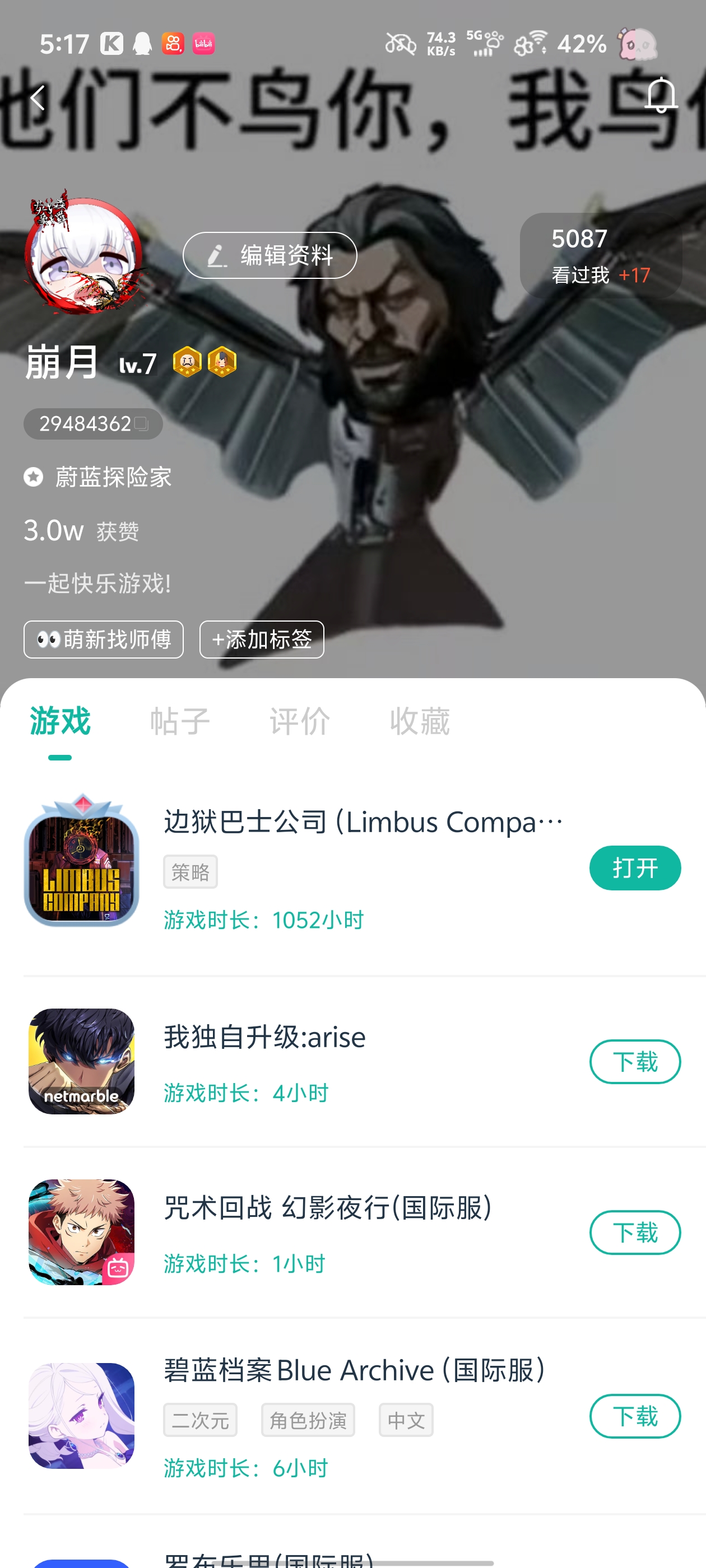The image size is (706, 1568).
Task: Launch Limbus Company with 打开 button
Action: [634, 867]
